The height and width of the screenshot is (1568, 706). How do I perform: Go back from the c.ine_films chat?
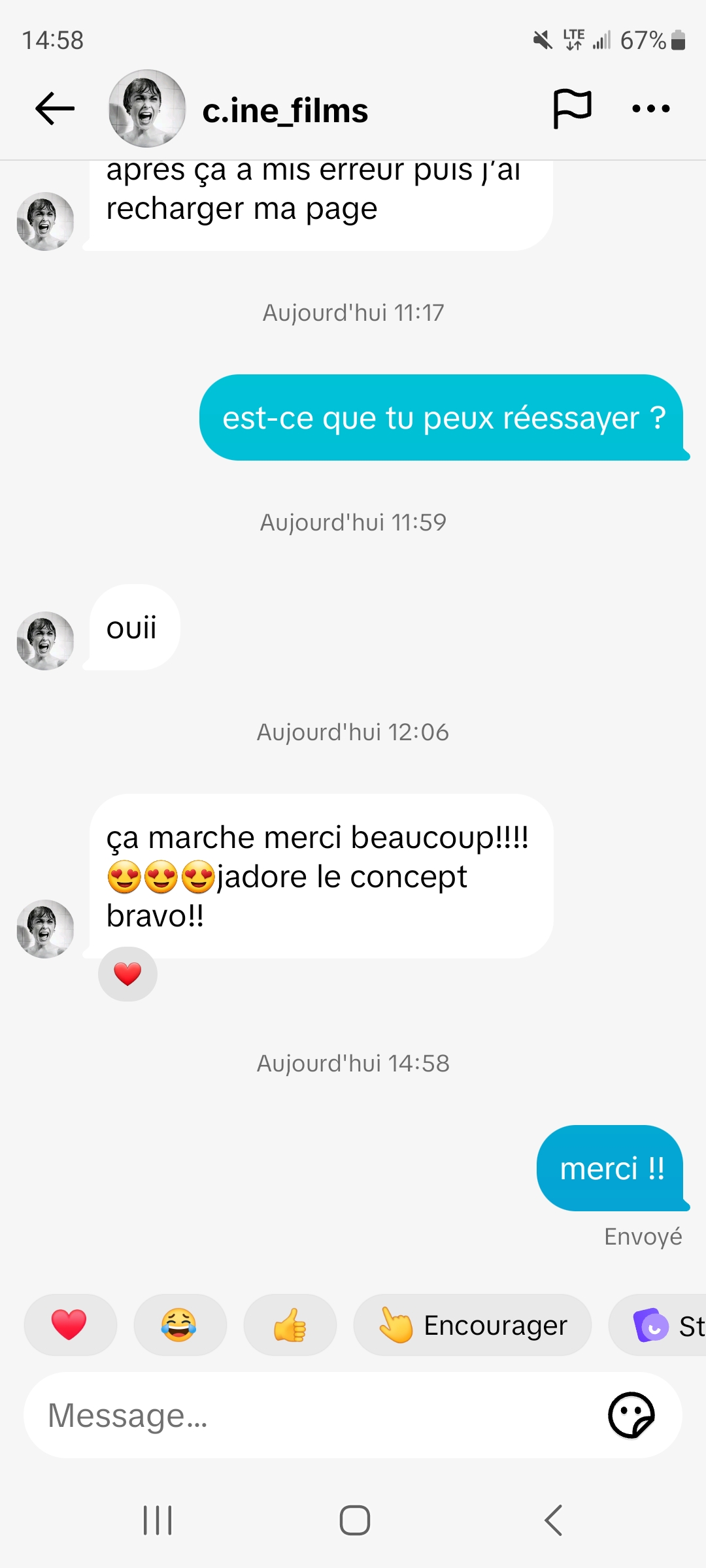click(x=55, y=109)
